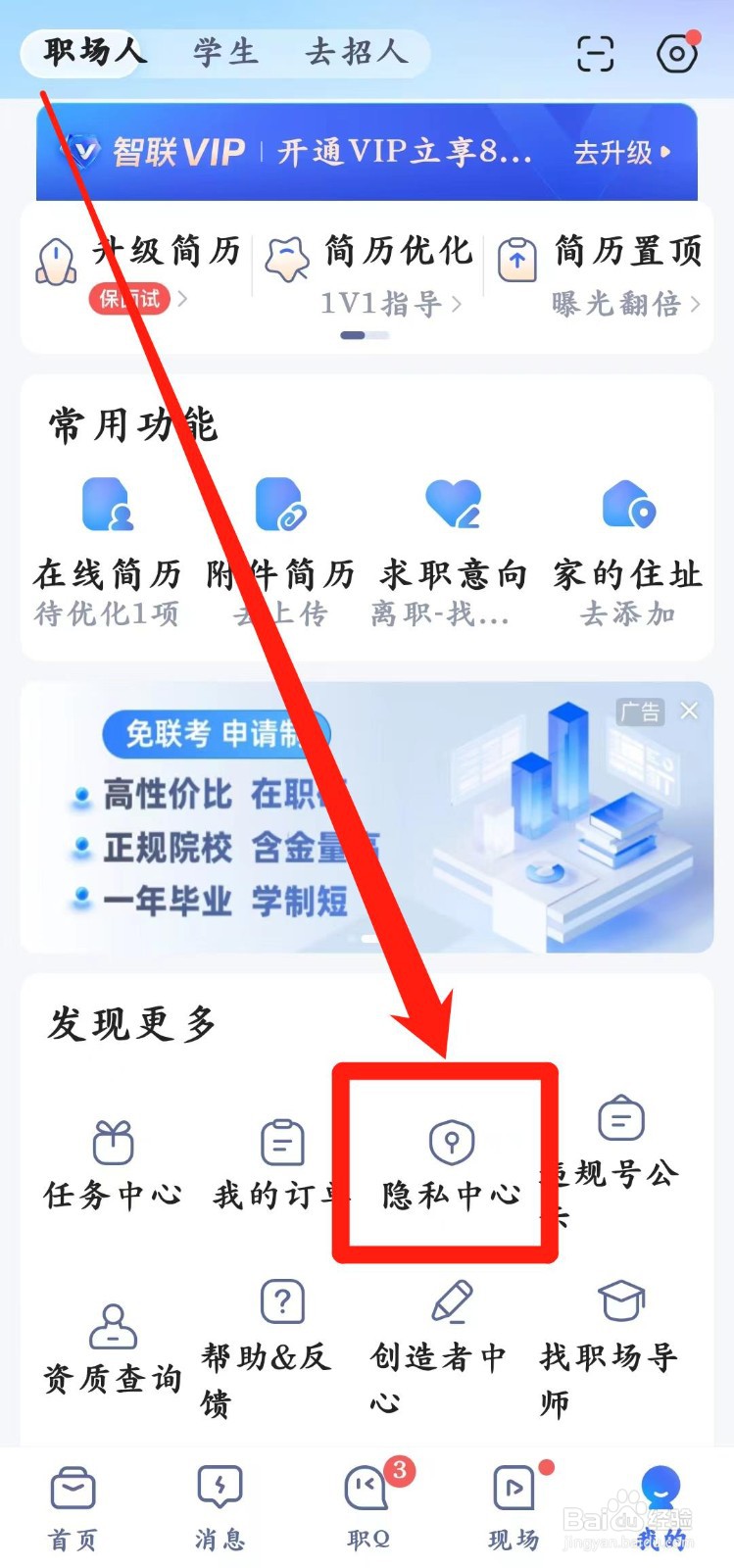Expand 简历置顶 via the 曝光翻倍 chevron
Screen dimensions: 734x1568
click(x=697, y=305)
